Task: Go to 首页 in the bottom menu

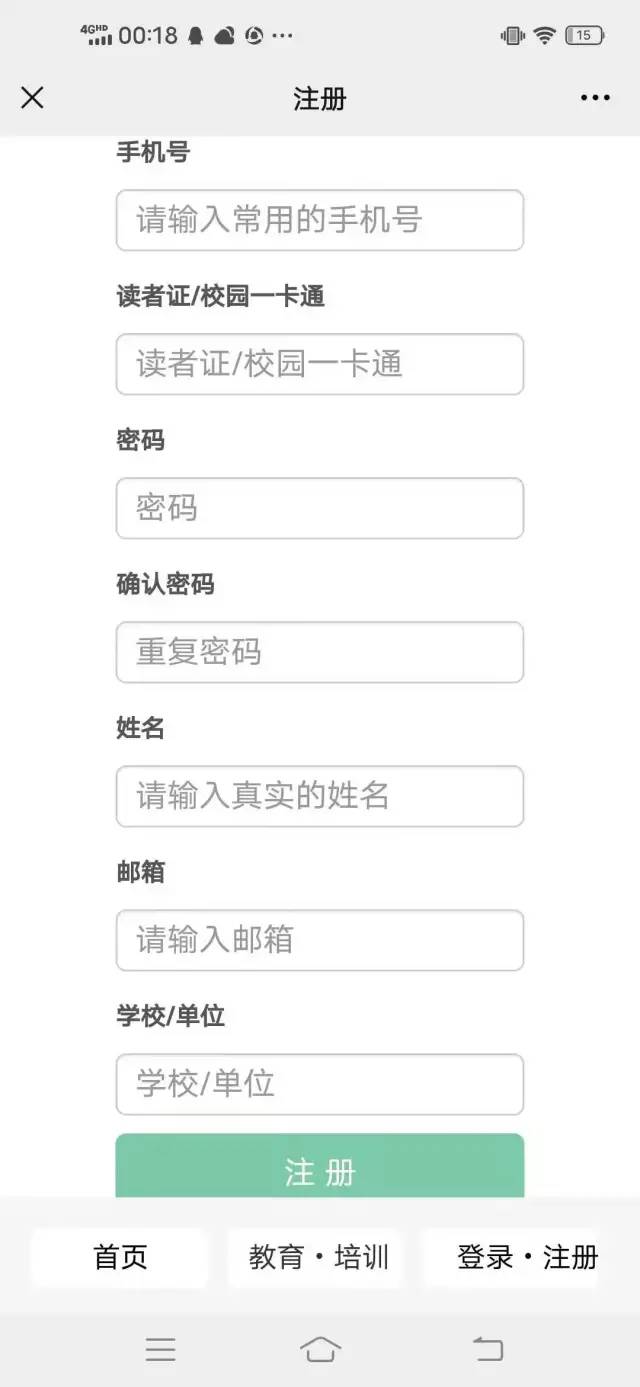Action: point(120,1257)
